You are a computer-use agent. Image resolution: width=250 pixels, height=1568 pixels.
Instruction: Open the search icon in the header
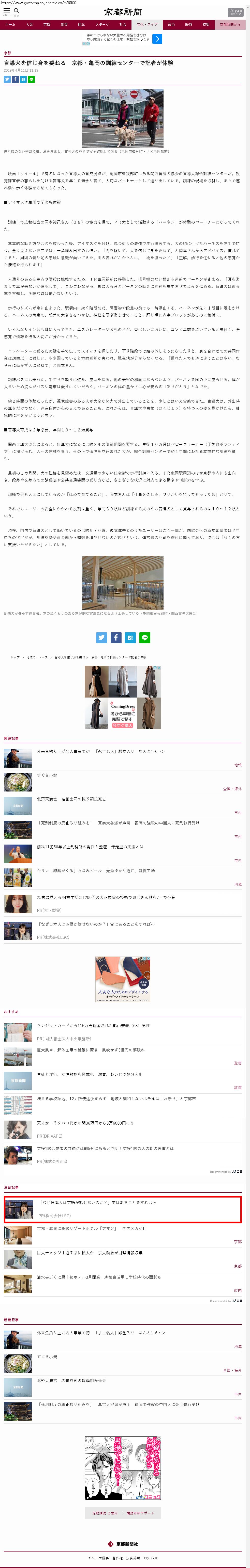coord(17,11)
